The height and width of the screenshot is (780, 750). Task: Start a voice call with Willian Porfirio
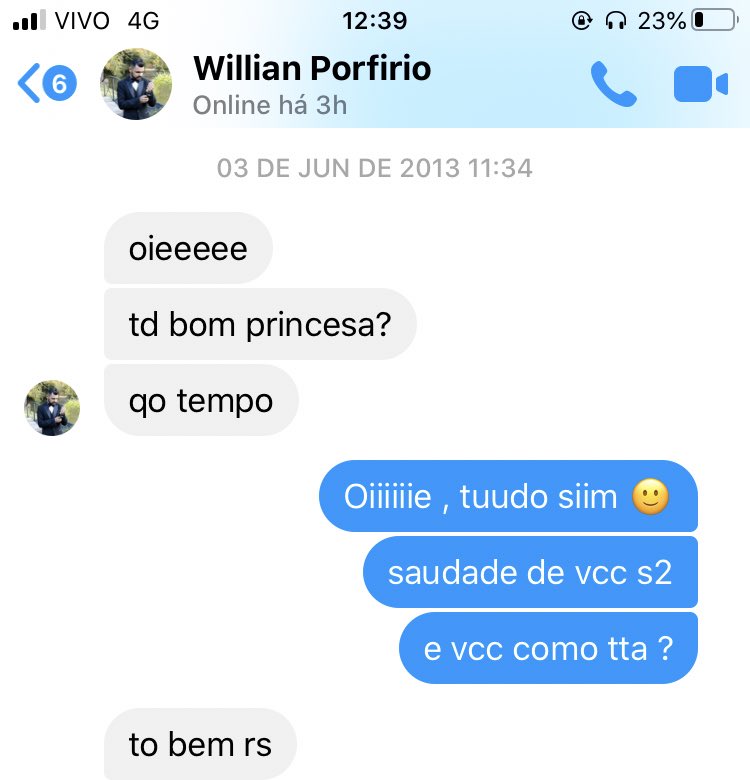[x=613, y=84]
